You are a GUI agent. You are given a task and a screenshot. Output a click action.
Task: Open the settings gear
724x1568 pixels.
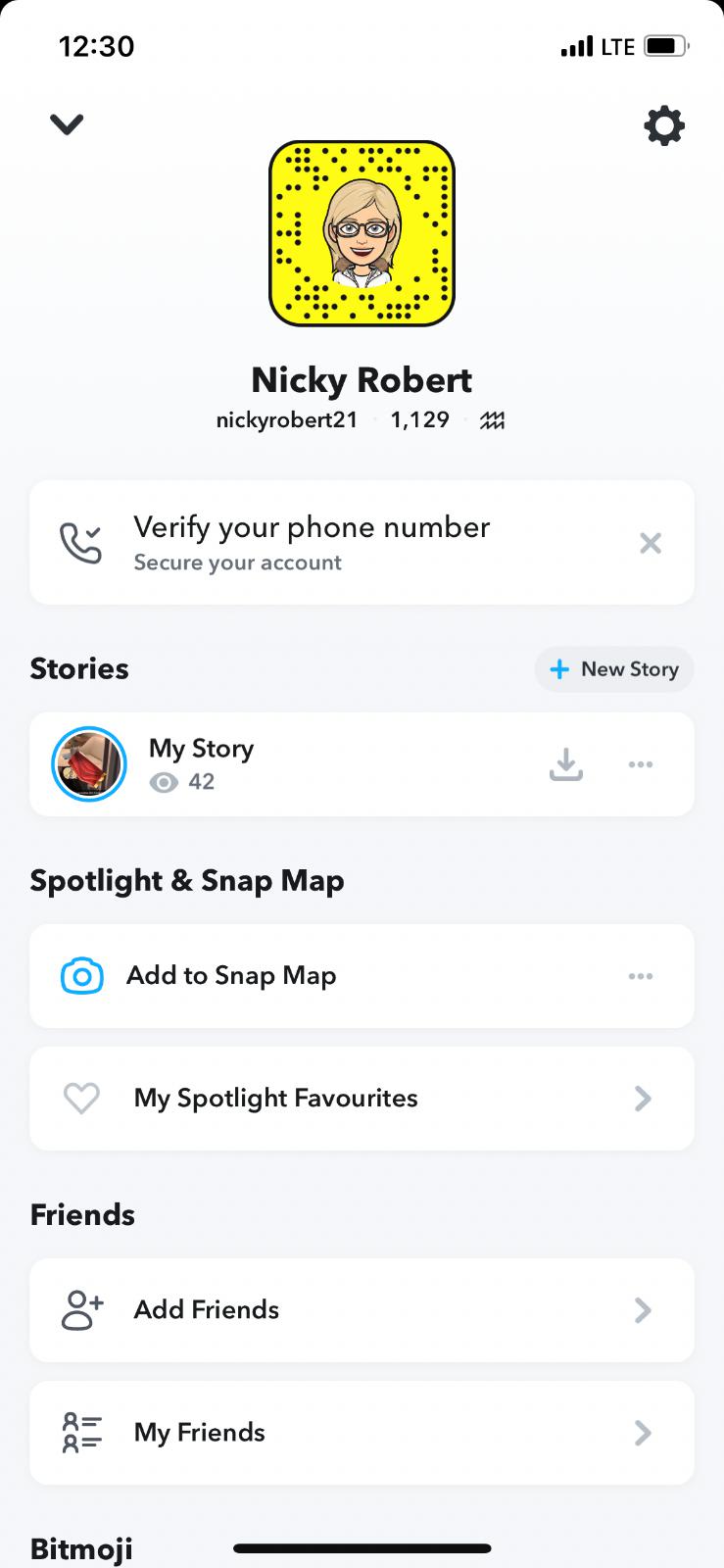pos(663,125)
